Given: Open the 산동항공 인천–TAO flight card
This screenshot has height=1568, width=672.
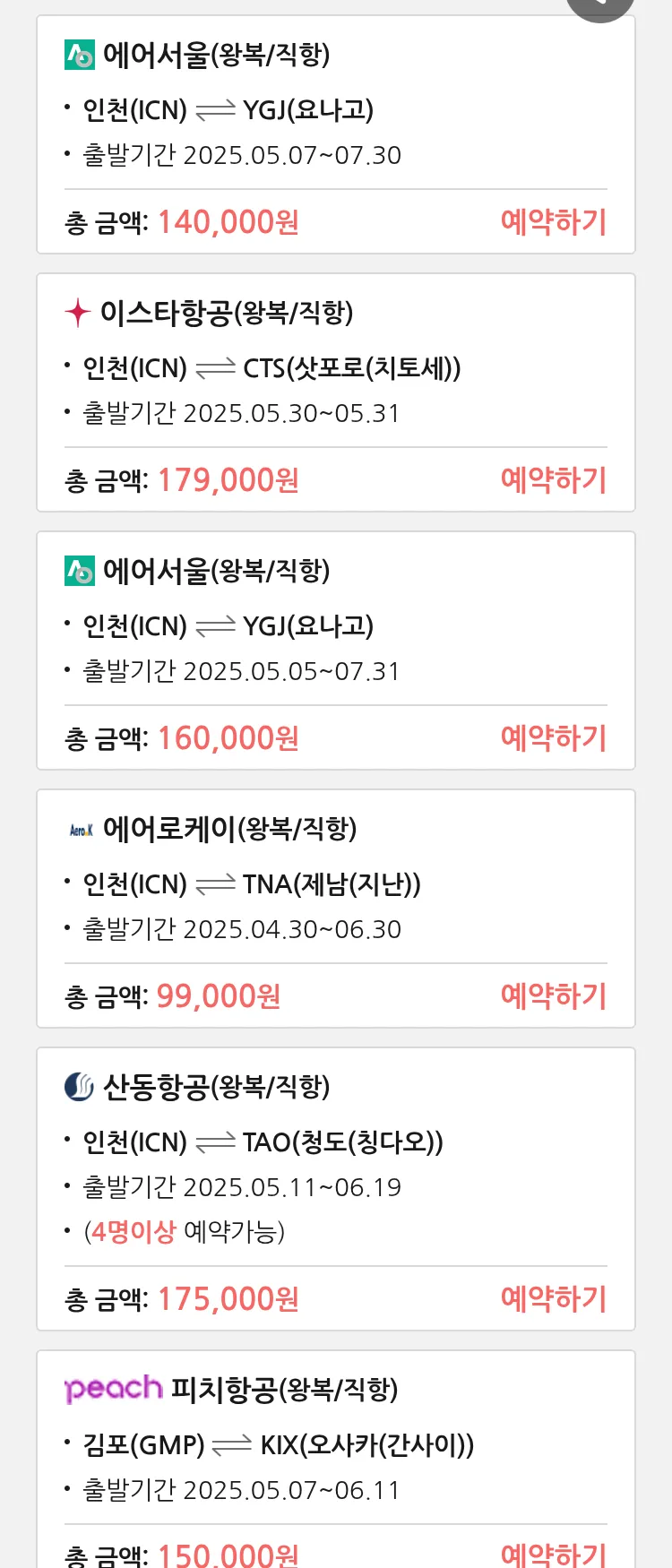Looking at the screenshot, I should (x=335, y=1142).
